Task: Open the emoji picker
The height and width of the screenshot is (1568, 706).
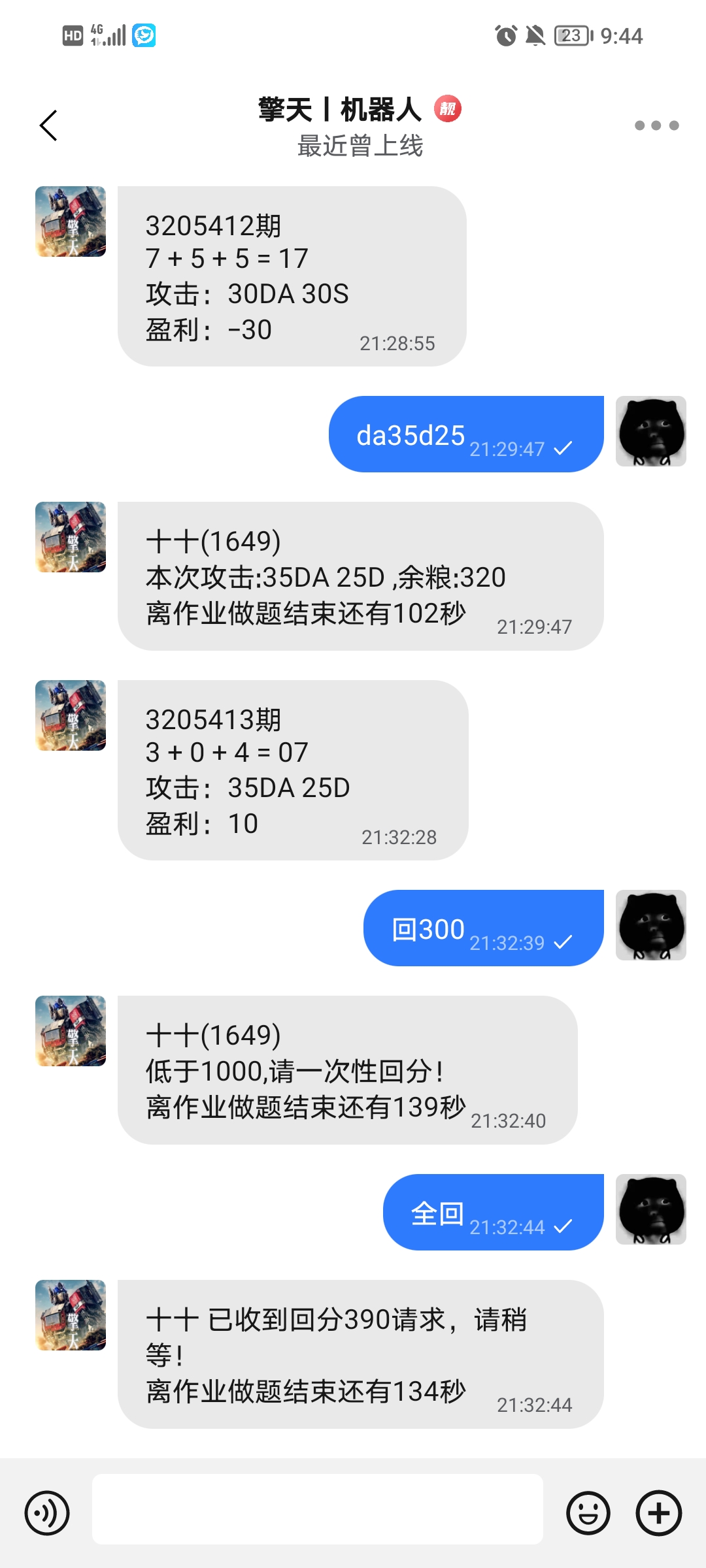Action: [588, 1512]
